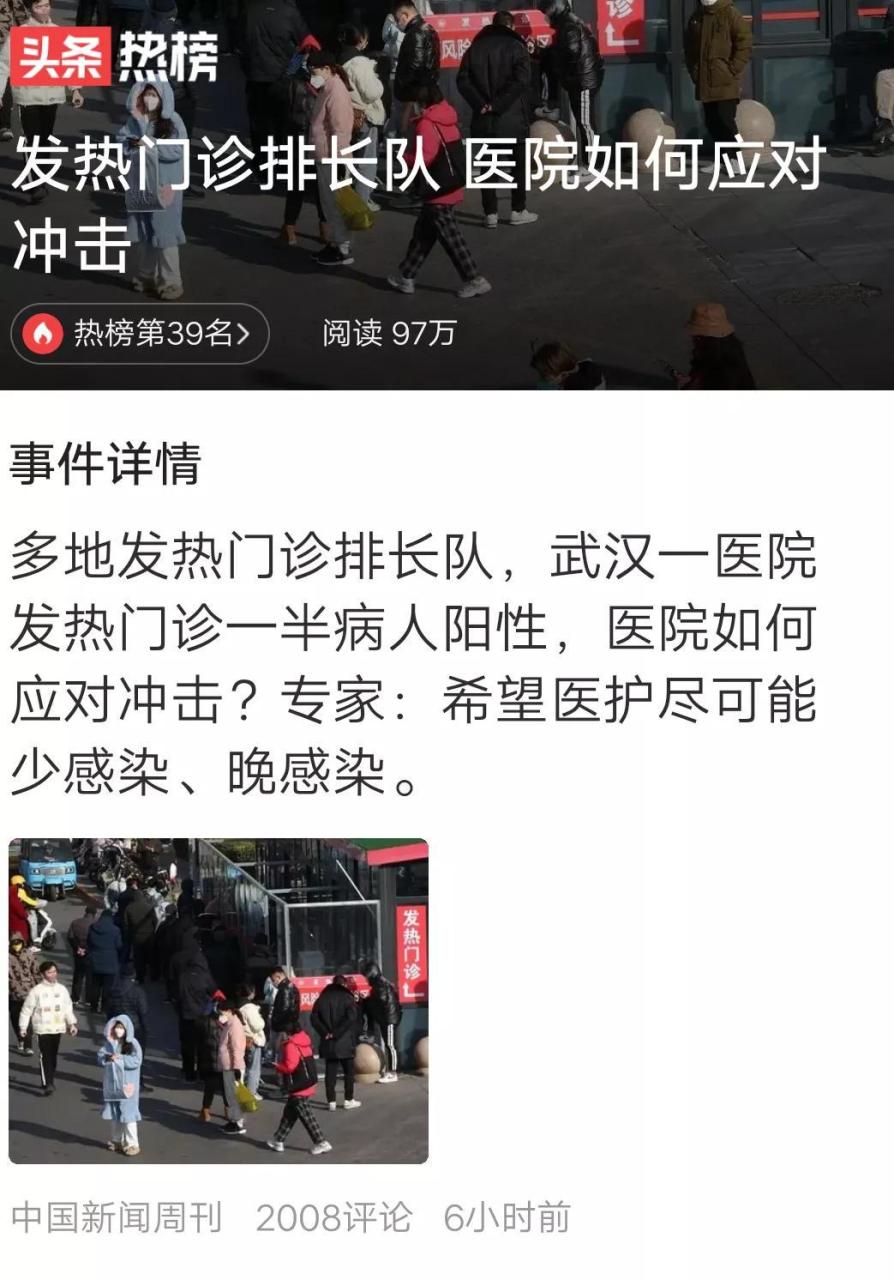894x1280 pixels.
Task: Open the fever clinic queue photo
Action: click(x=218, y=1001)
